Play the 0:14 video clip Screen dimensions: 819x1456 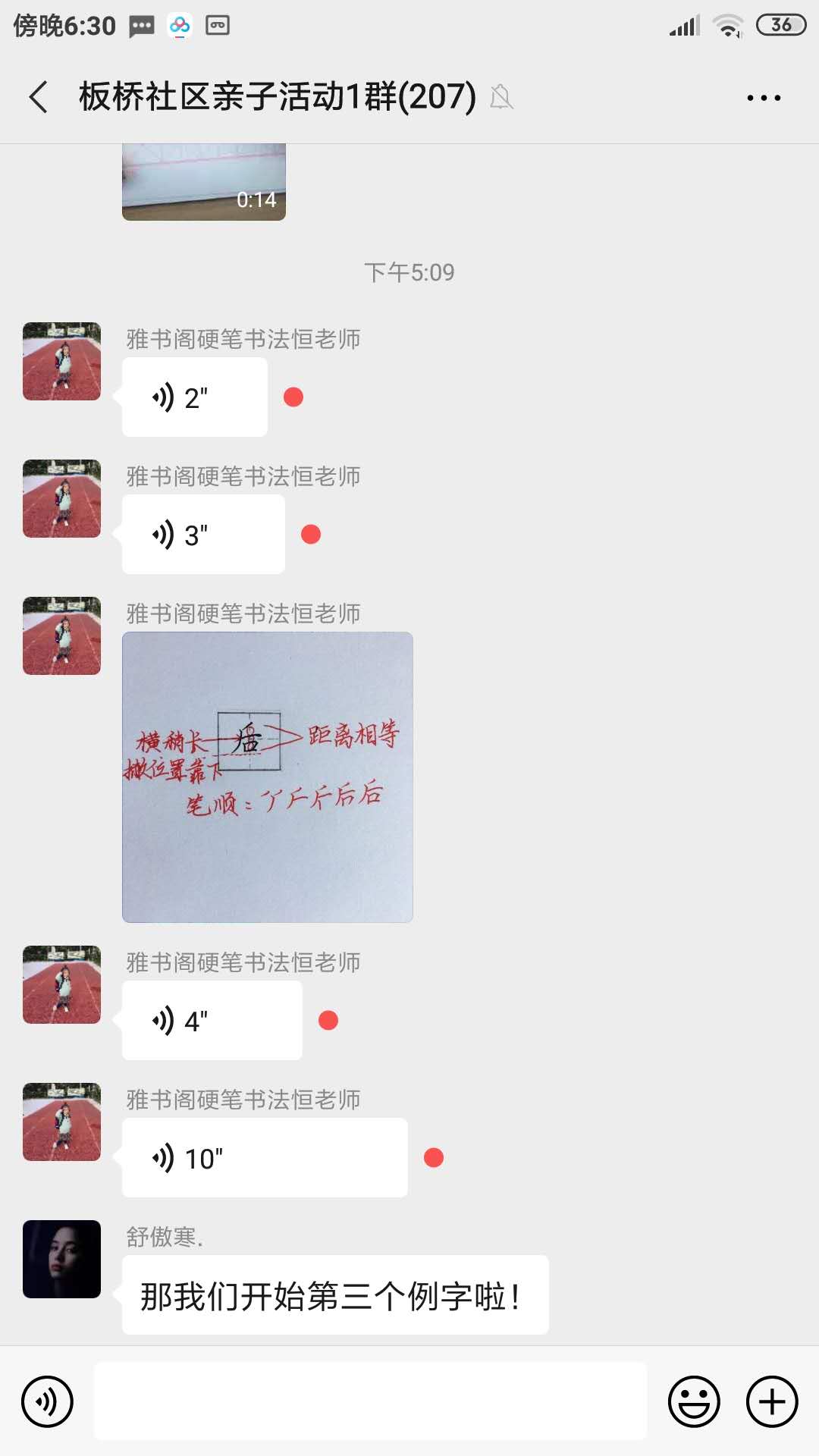(203, 182)
